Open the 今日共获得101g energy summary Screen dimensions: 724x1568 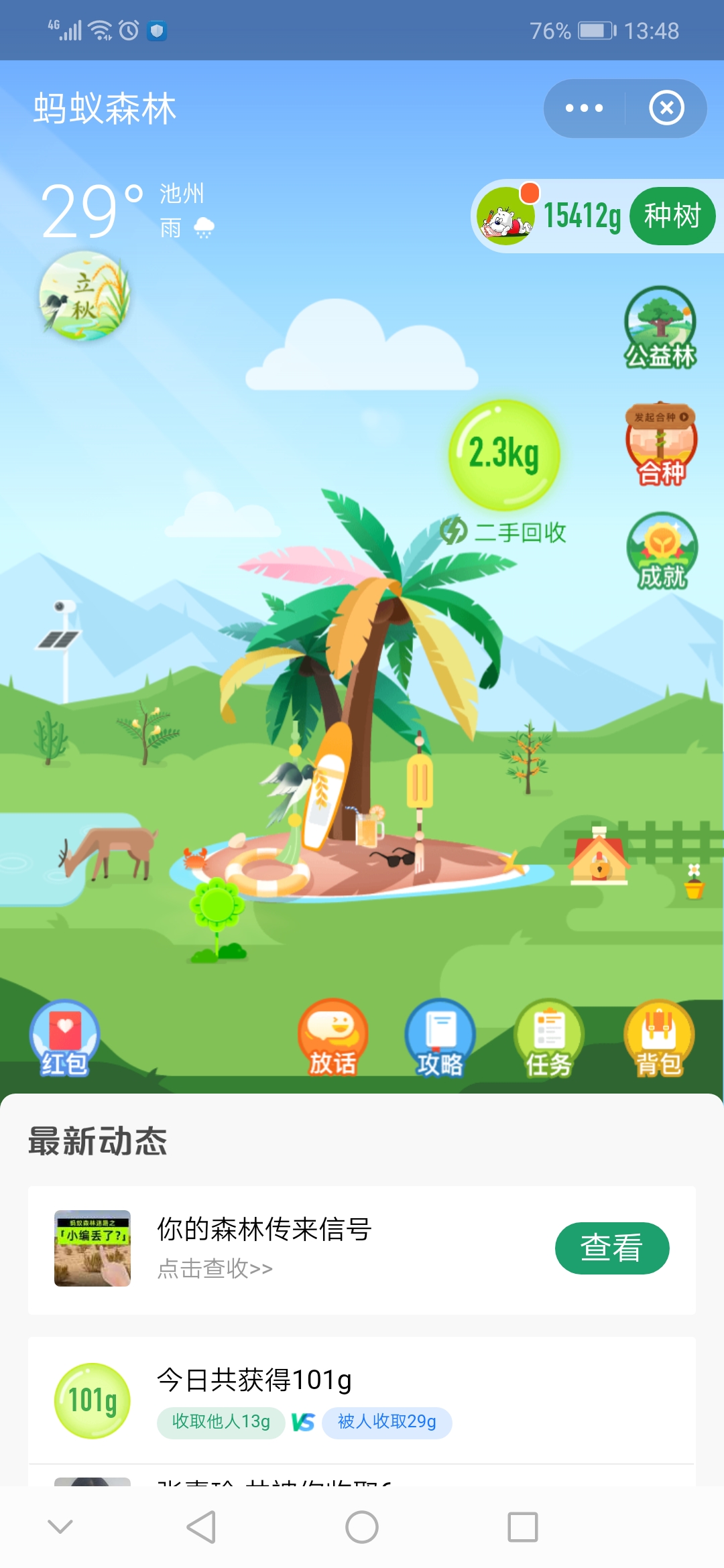click(255, 1380)
